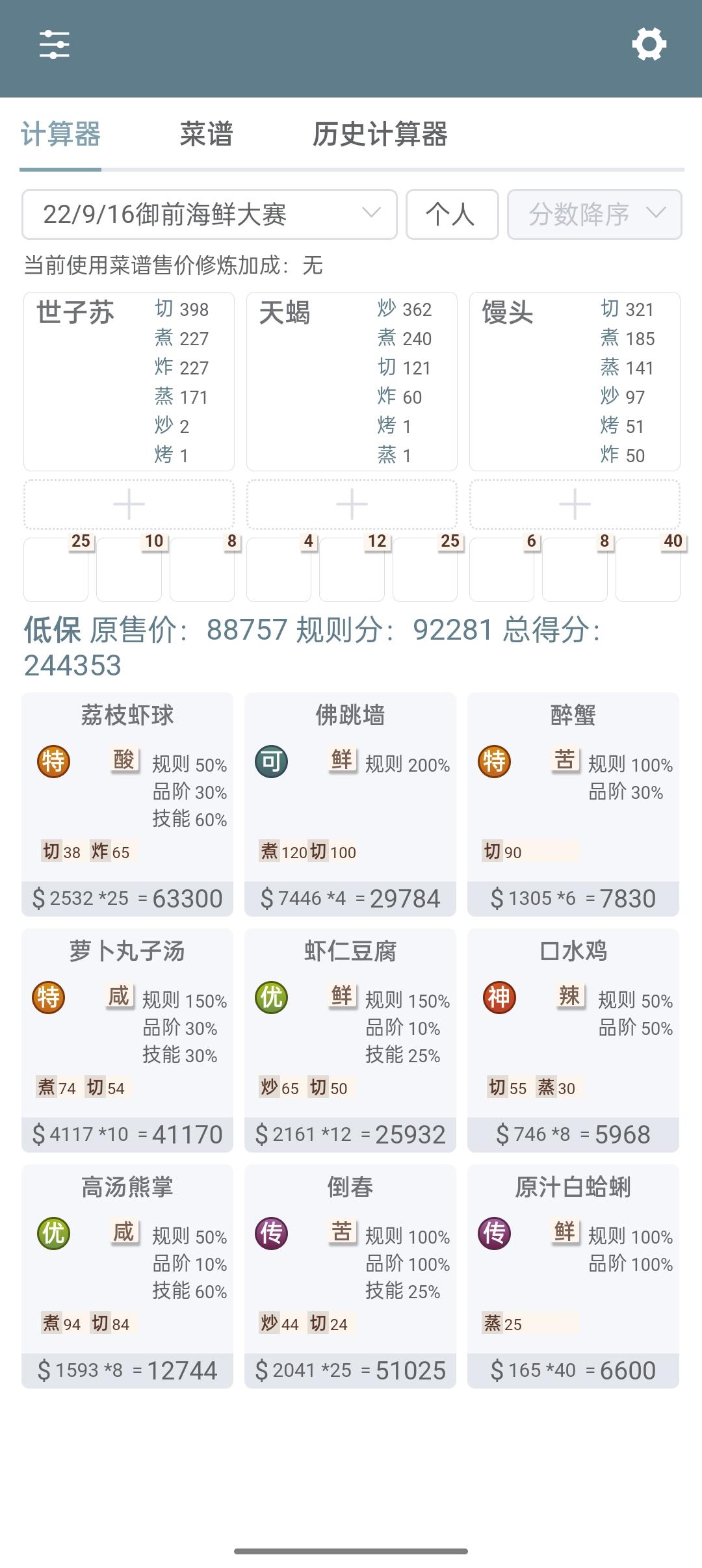Add equipment under 世子苏 with plus
Image resolution: width=702 pixels, height=1568 pixels.
pos(129,504)
